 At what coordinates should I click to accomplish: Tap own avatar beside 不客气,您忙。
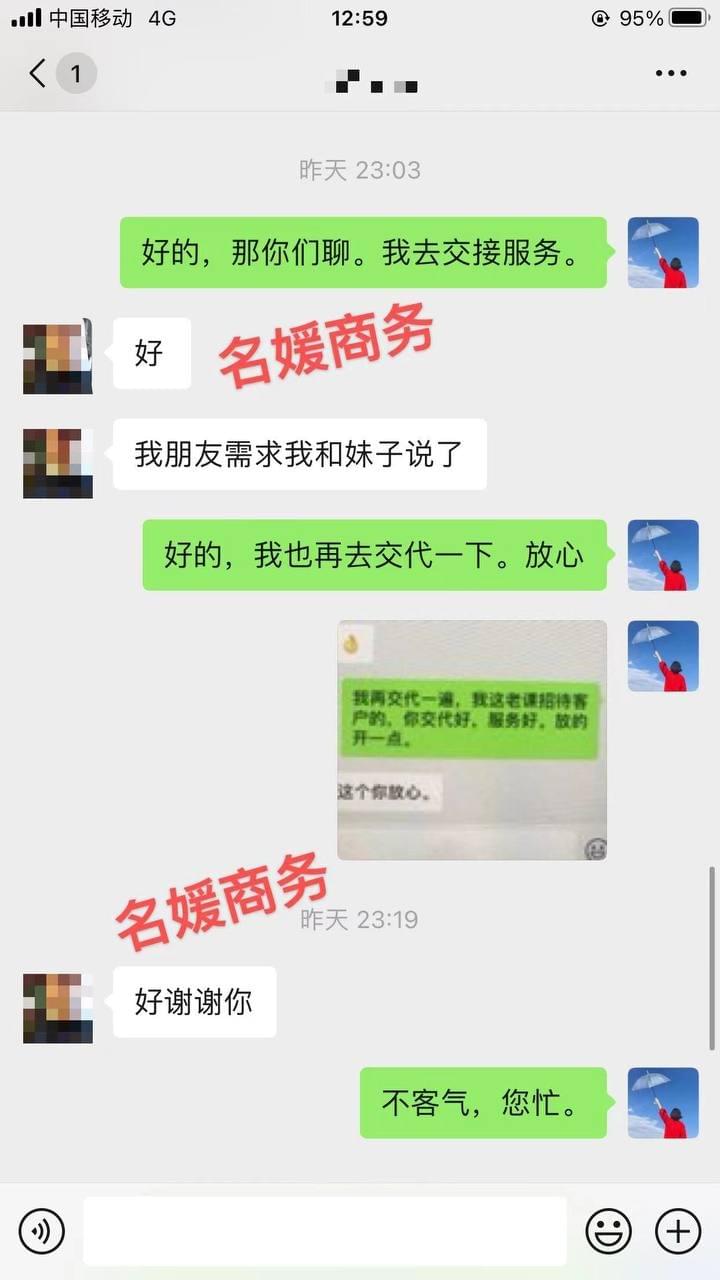coord(663,1102)
